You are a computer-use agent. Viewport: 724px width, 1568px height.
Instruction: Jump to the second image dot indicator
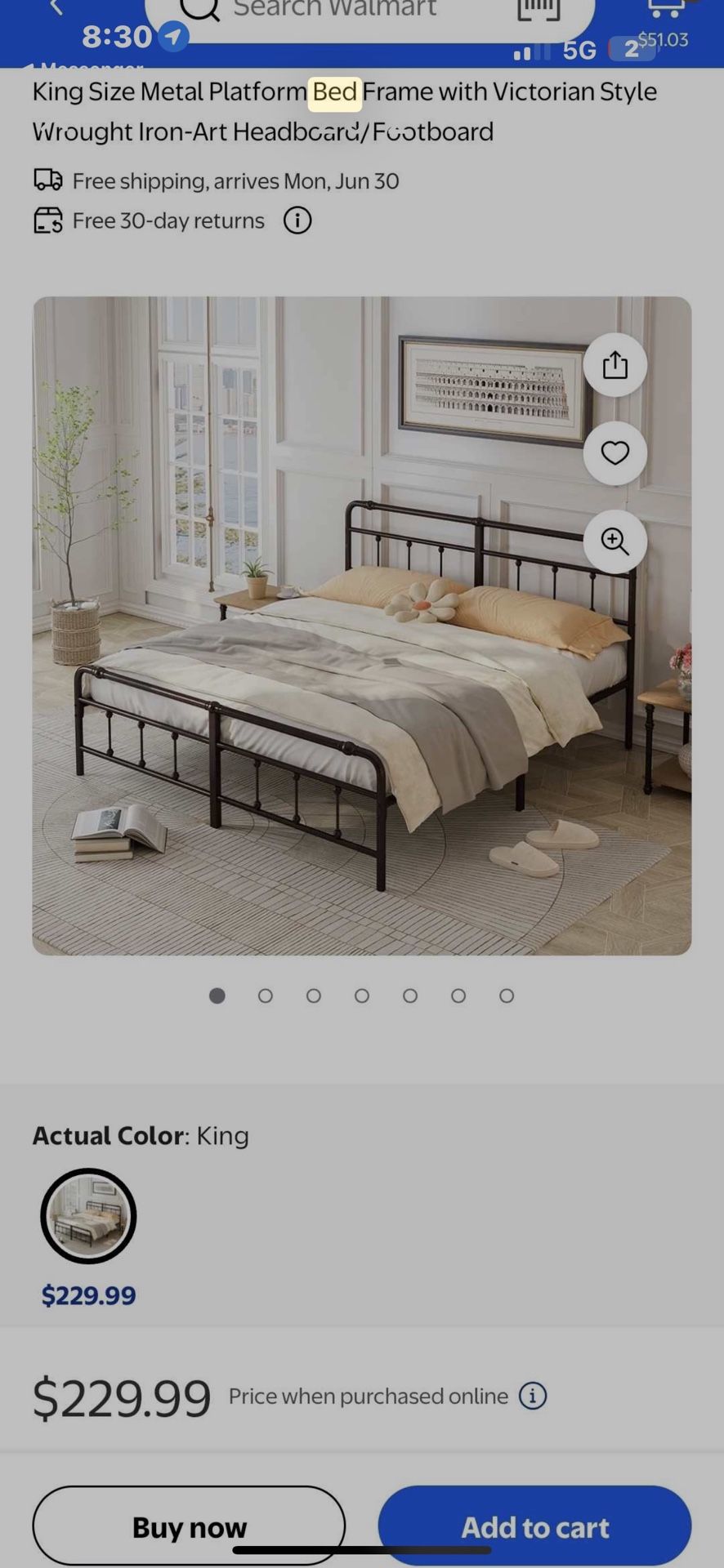pos(266,996)
